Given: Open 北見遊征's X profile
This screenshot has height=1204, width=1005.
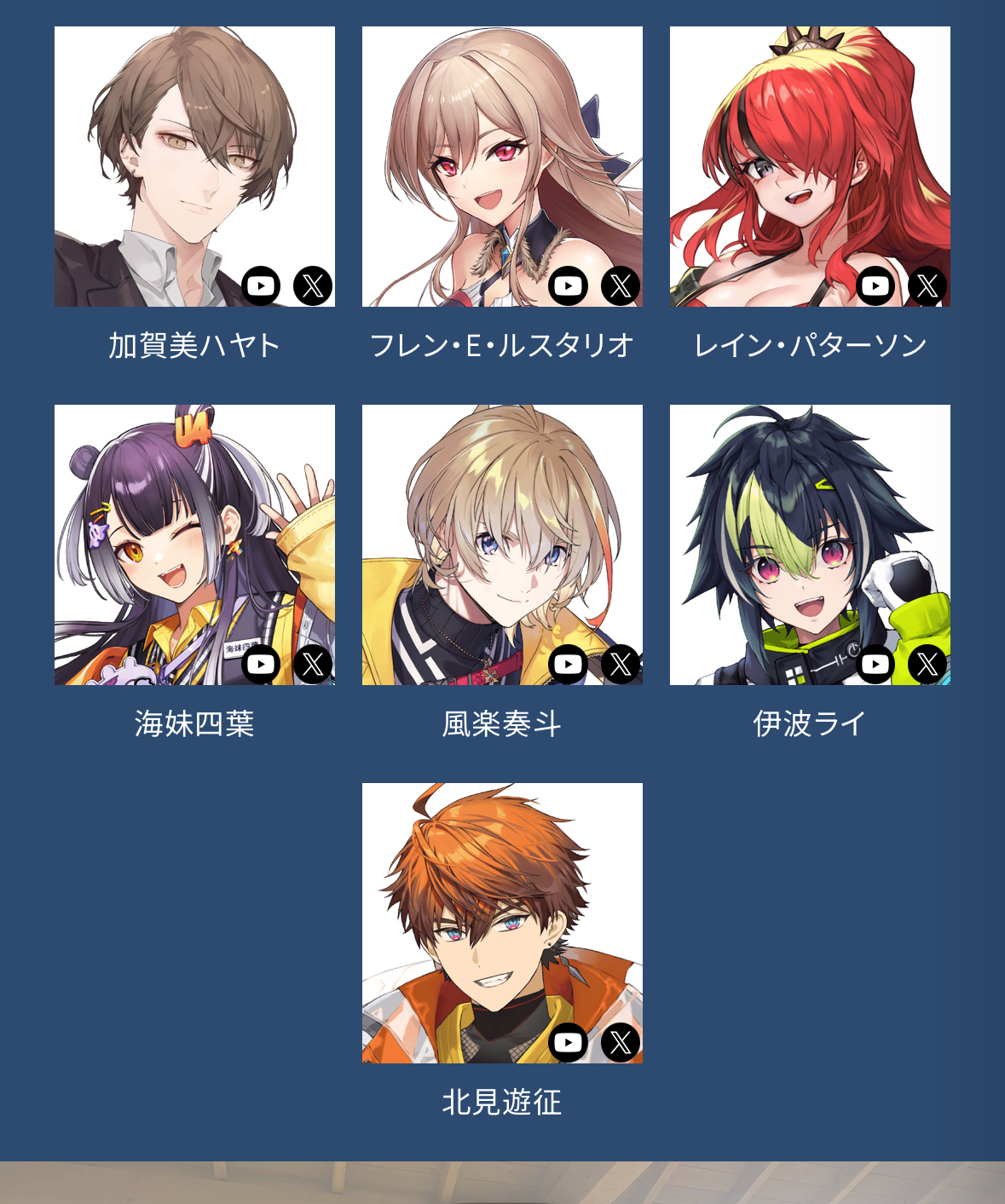Looking at the screenshot, I should (x=621, y=1042).
